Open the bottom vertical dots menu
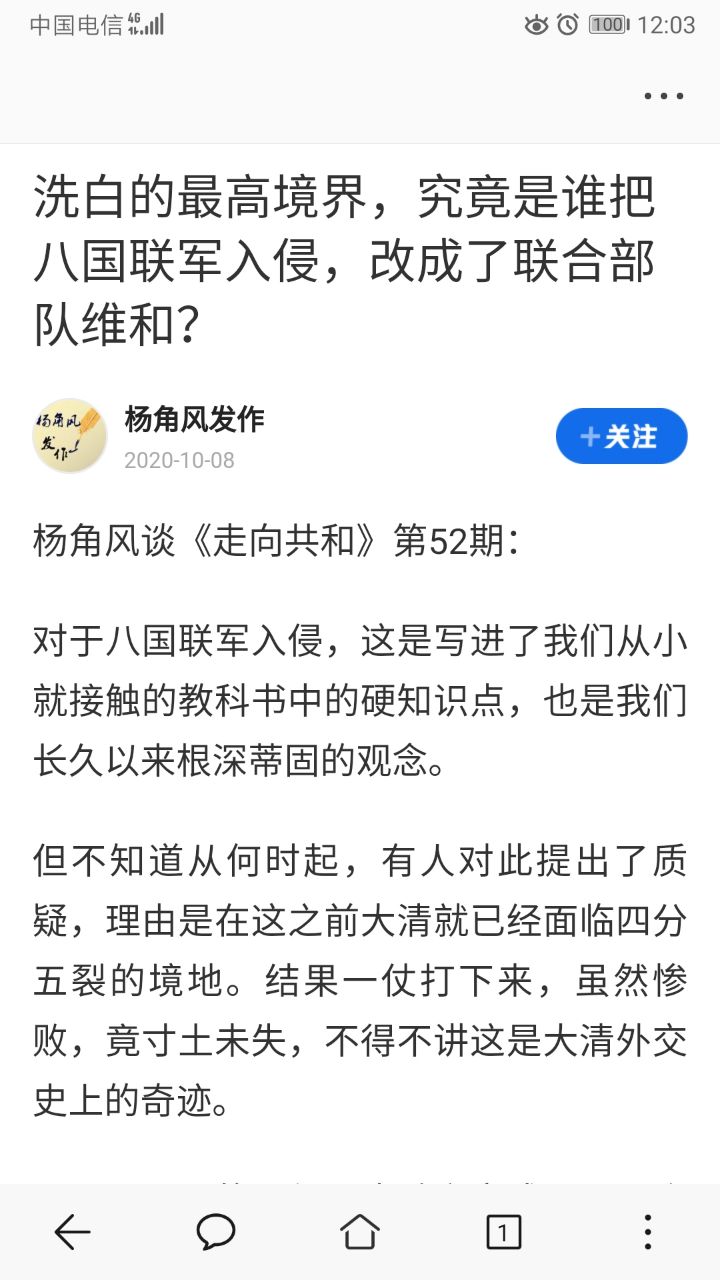The height and width of the screenshot is (1280, 720). pyautogui.click(x=647, y=1231)
